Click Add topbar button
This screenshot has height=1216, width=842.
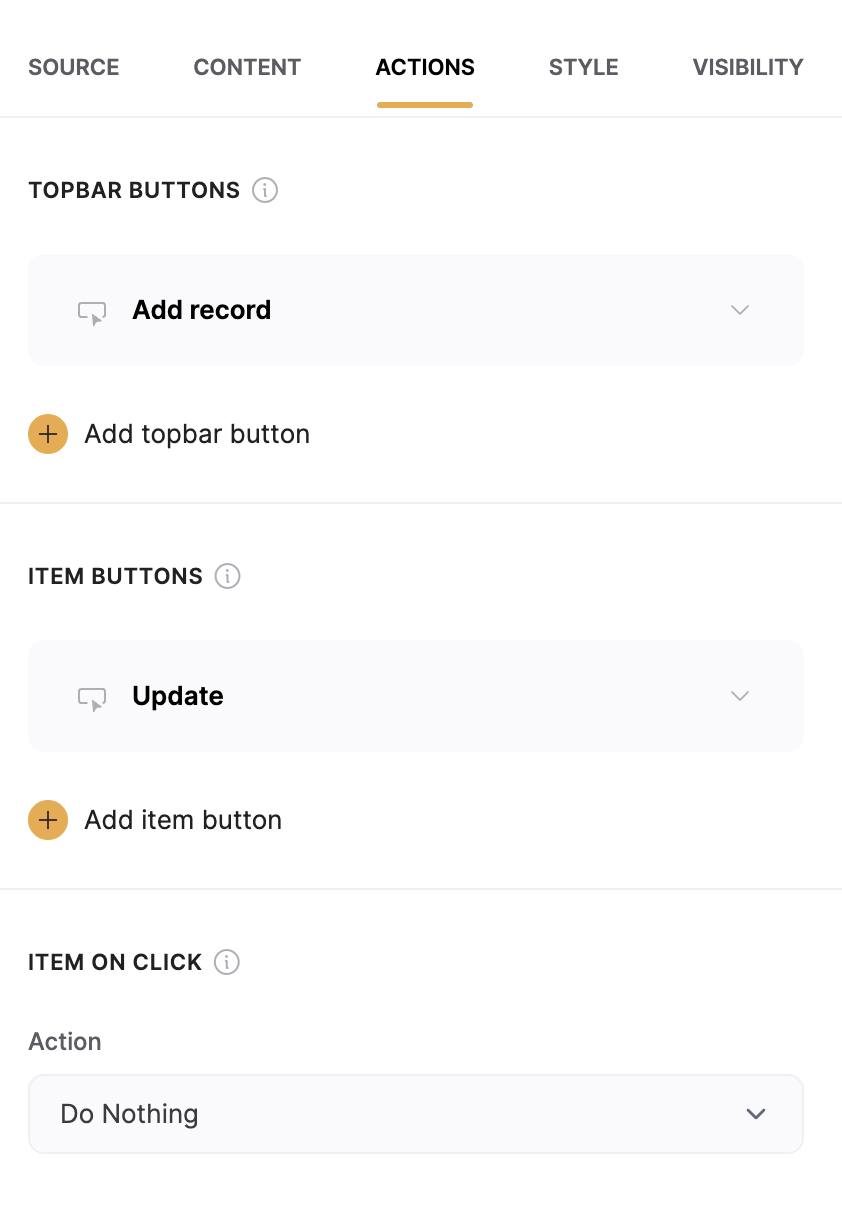pos(197,434)
